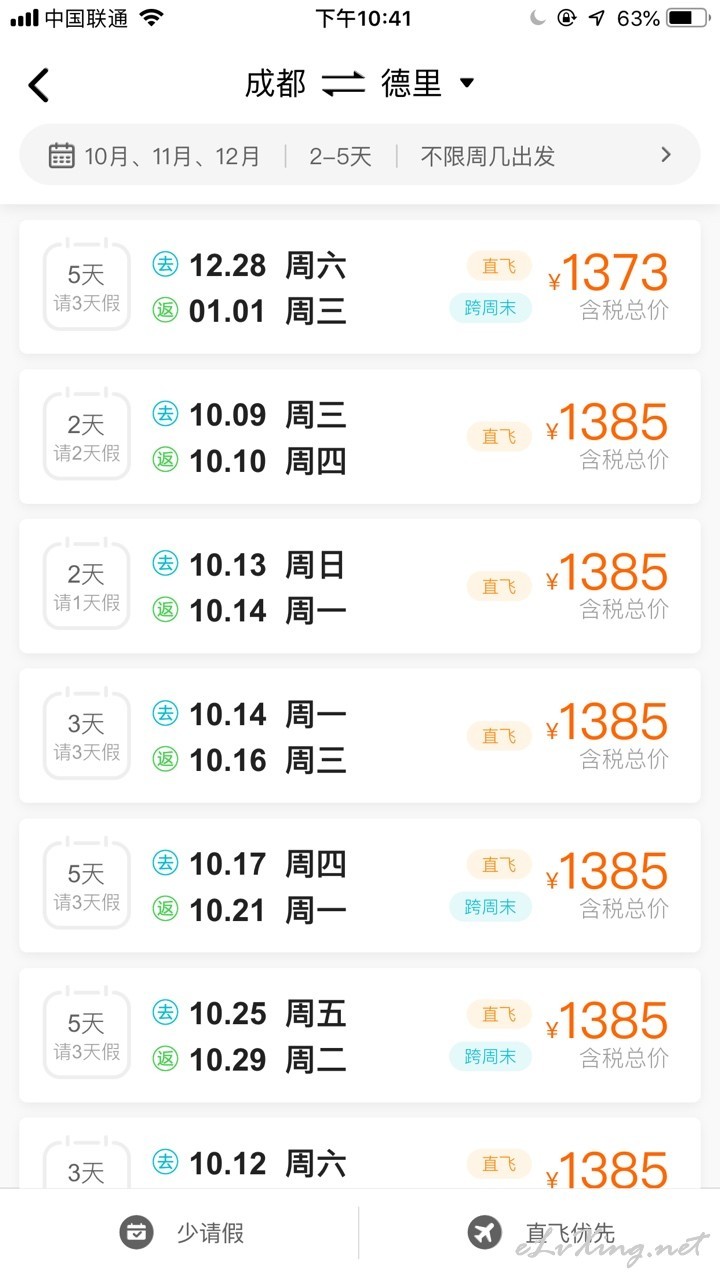
Task: Sort by 少请假 (fewer leave days)
Action: tap(181, 1233)
